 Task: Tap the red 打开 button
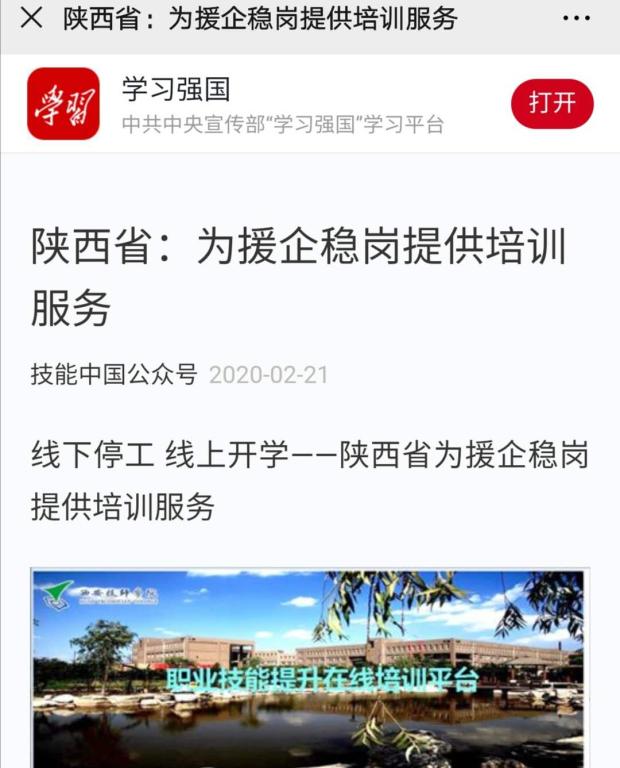[552, 104]
